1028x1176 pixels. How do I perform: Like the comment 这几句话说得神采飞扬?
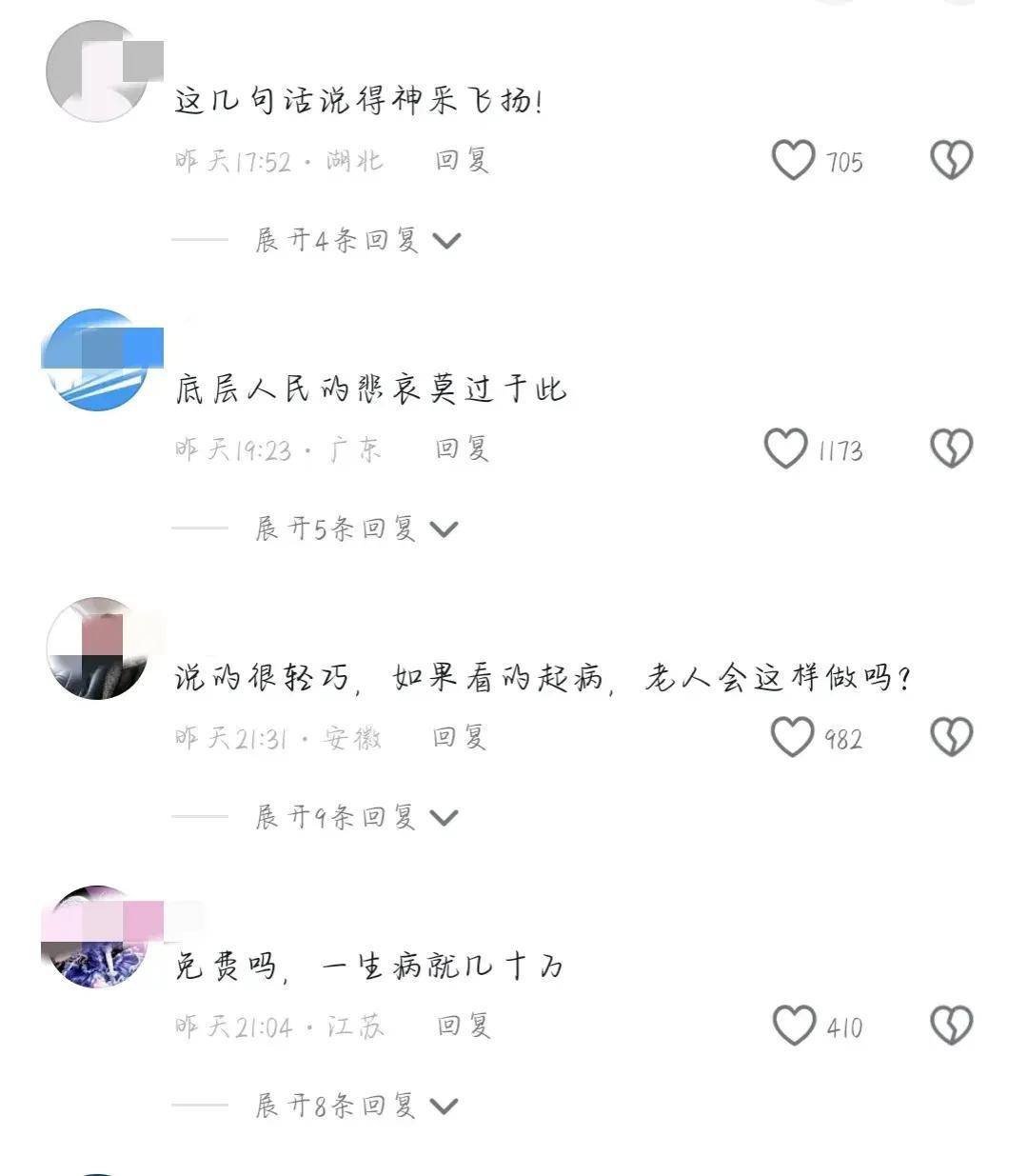793,160
